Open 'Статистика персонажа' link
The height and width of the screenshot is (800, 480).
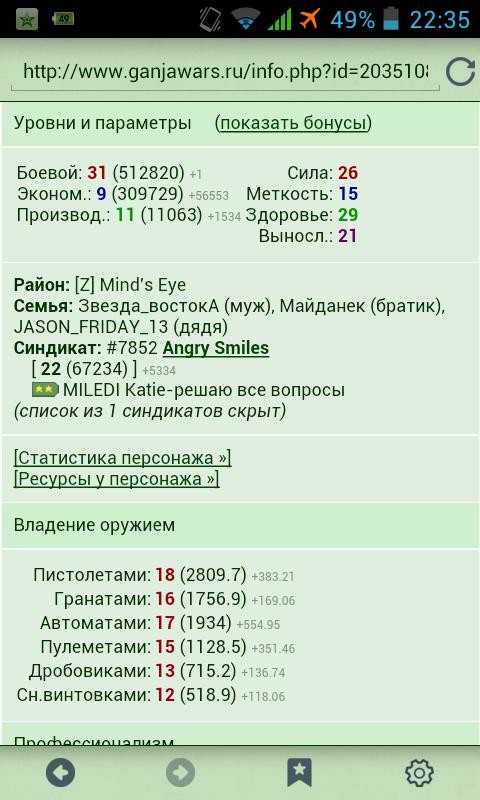pyautogui.click(x=122, y=458)
